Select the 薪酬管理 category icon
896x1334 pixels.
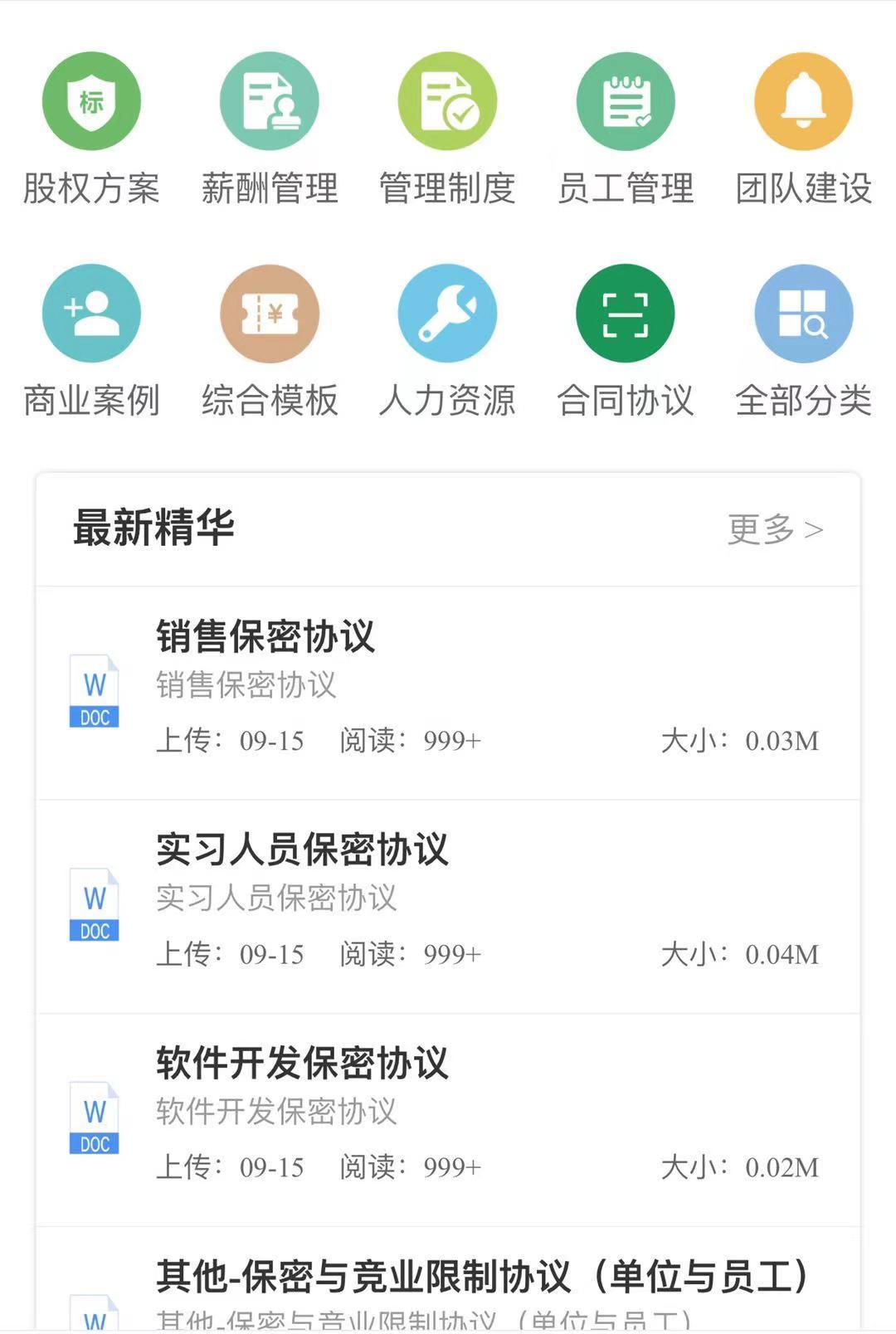click(x=269, y=100)
